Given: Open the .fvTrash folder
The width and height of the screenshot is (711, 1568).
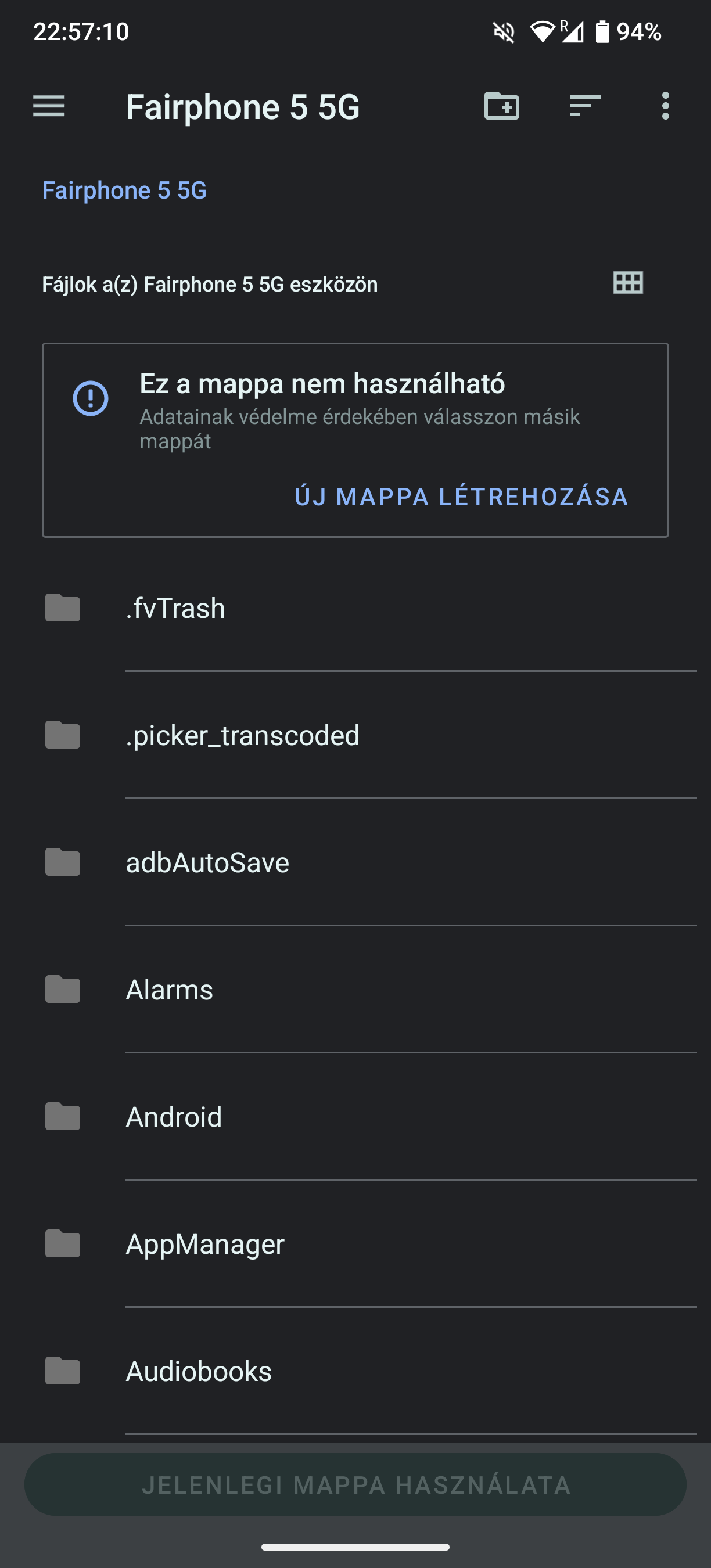Looking at the screenshot, I should click(x=355, y=608).
